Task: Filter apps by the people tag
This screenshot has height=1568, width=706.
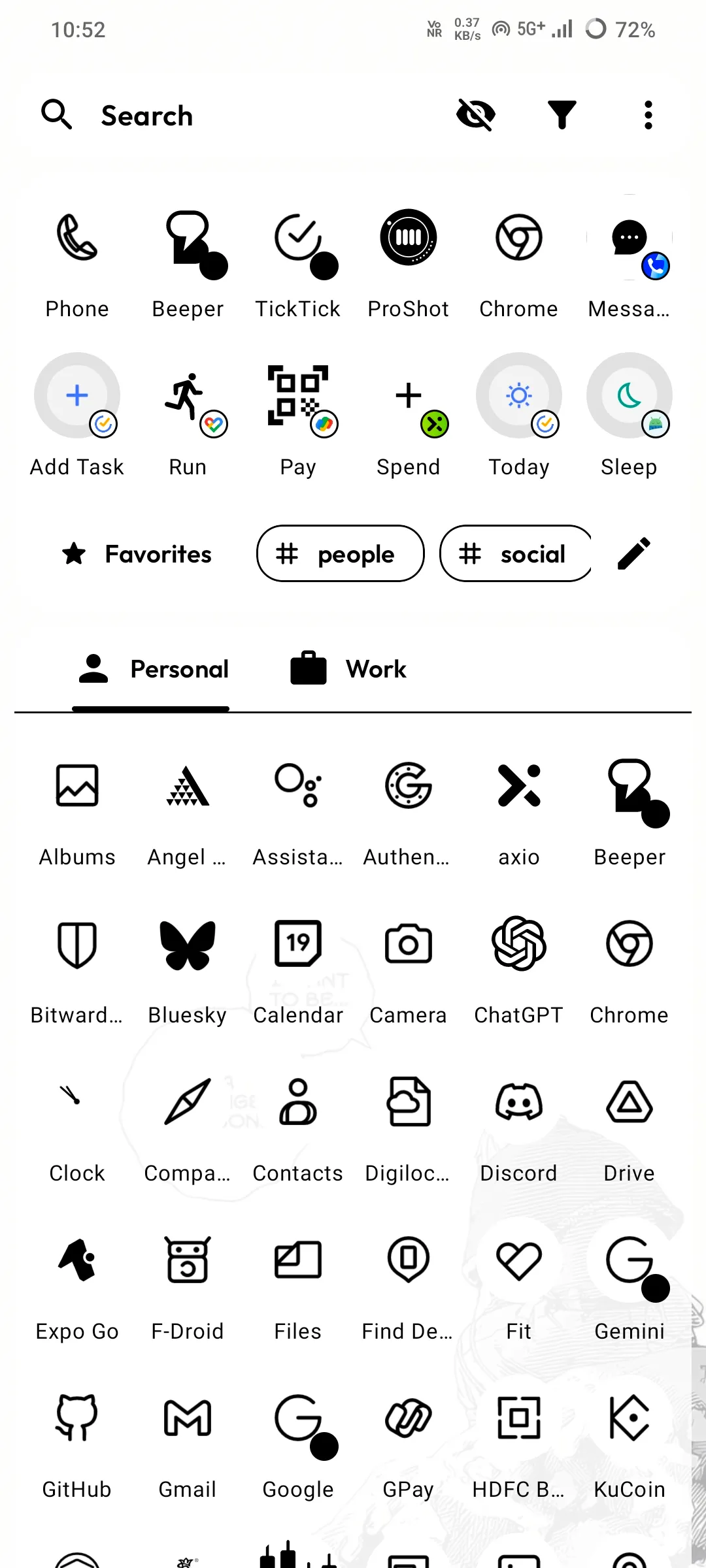Action: pyautogui.click(x=340, y=554)
